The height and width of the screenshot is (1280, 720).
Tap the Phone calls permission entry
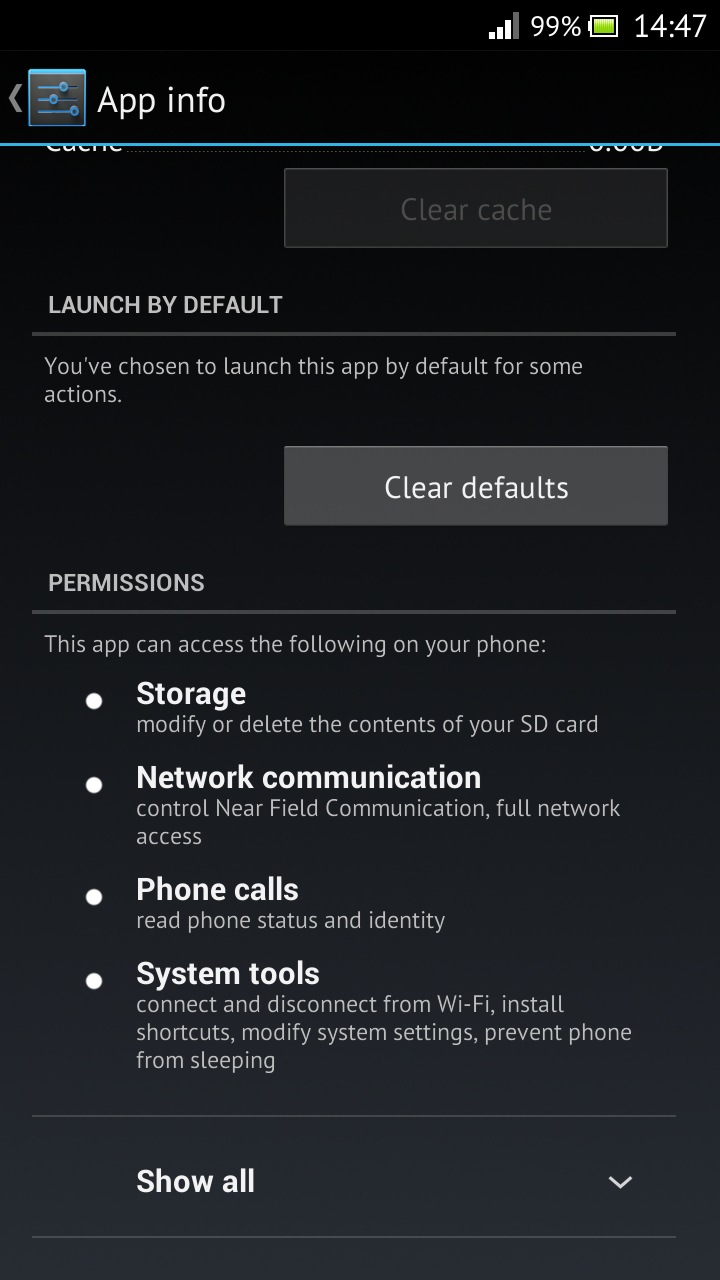point(354,903)
